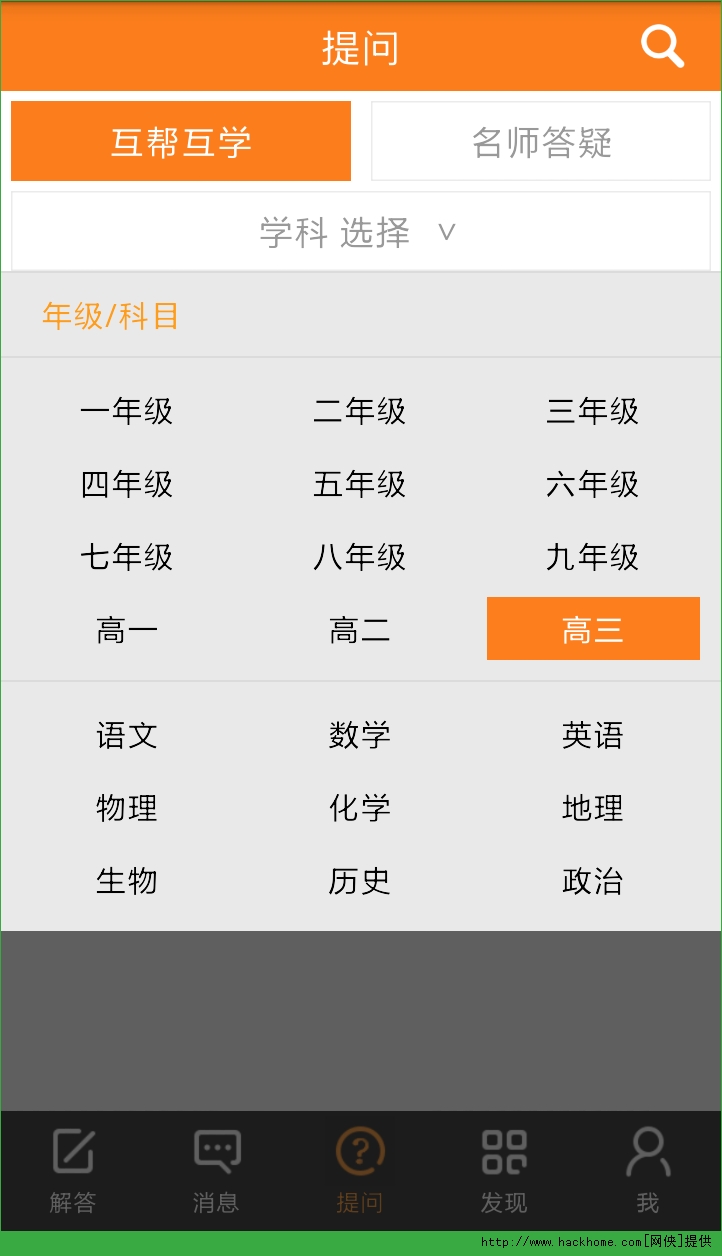Select the 政治 subject
This screenshot has width=722, height=1256.
pyautogui.click(x=592, y=881)
